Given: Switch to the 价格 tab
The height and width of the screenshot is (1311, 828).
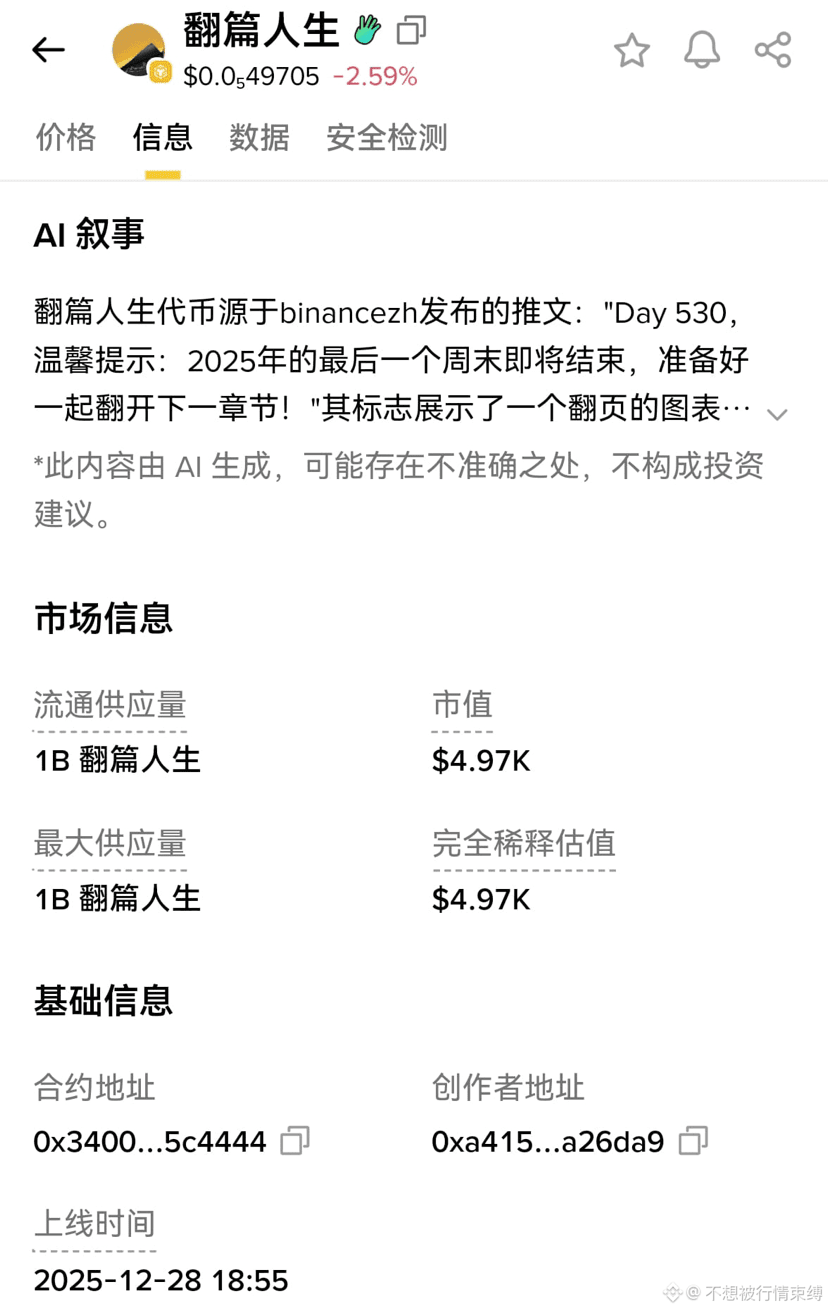Looking at the screenshot, I should click(66, 137).
